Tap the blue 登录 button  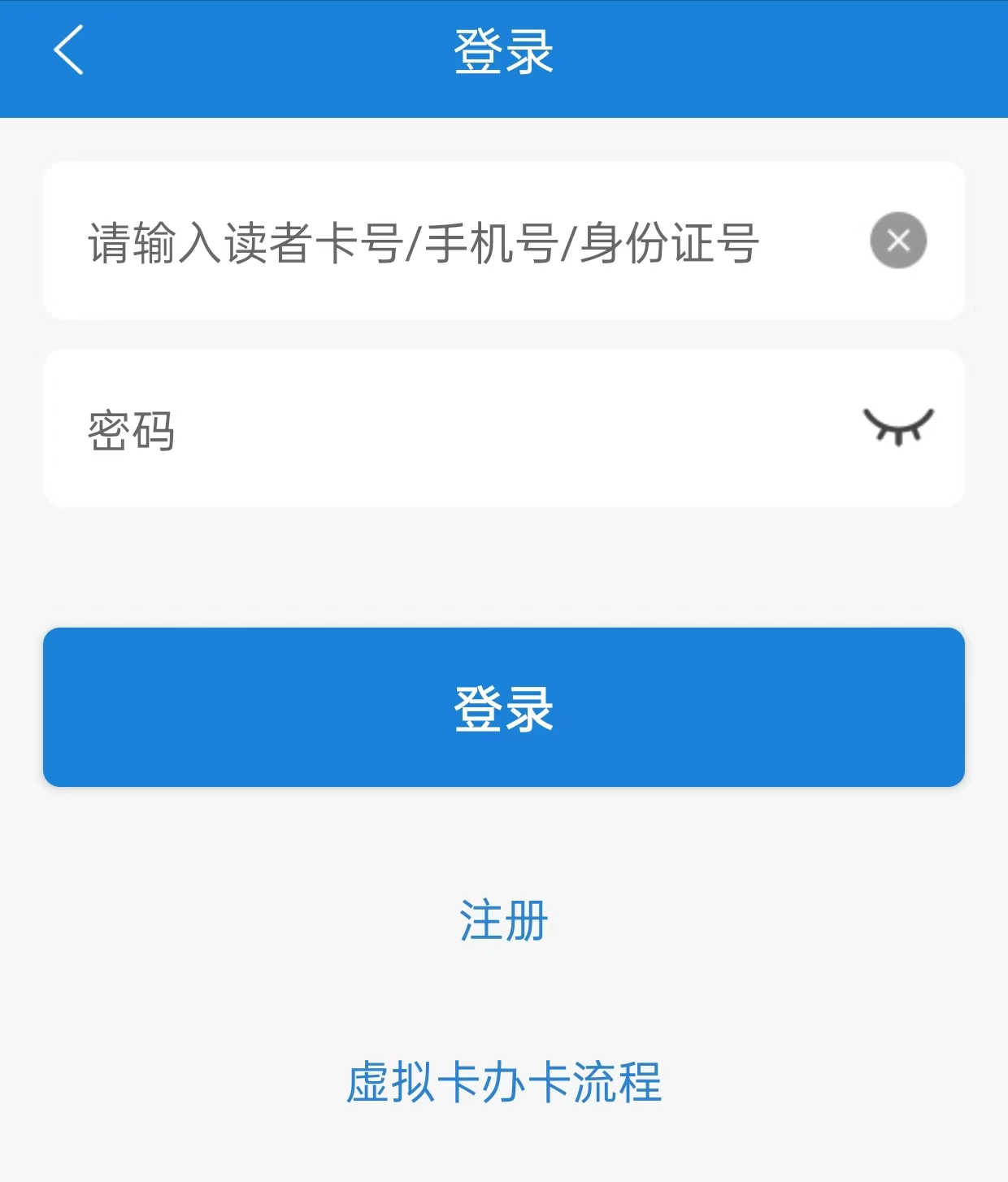[x=504, y=707]
